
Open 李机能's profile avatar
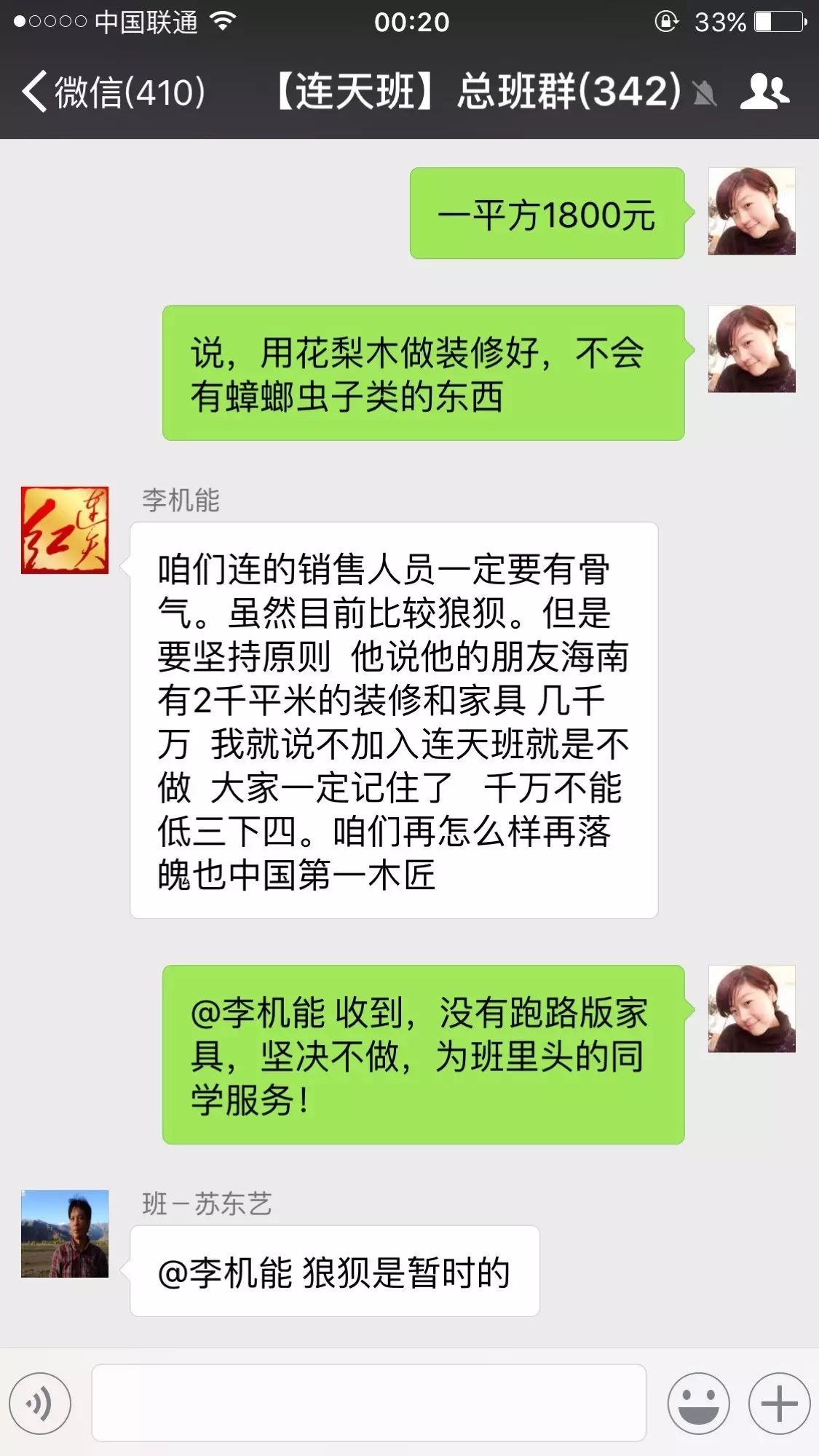(65, 530)
